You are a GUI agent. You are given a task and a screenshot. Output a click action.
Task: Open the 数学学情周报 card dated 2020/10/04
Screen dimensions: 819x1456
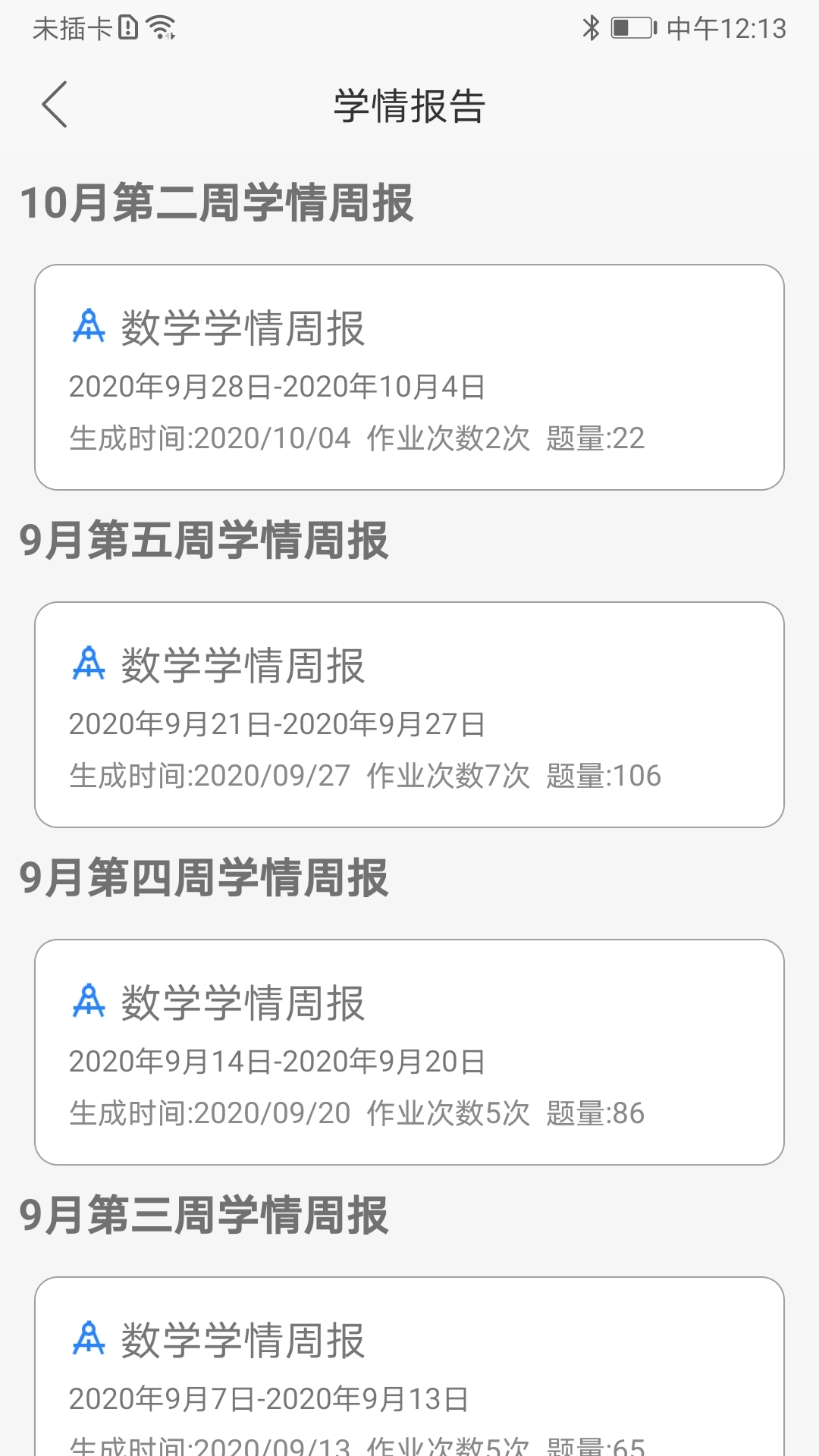pos(409,375)
